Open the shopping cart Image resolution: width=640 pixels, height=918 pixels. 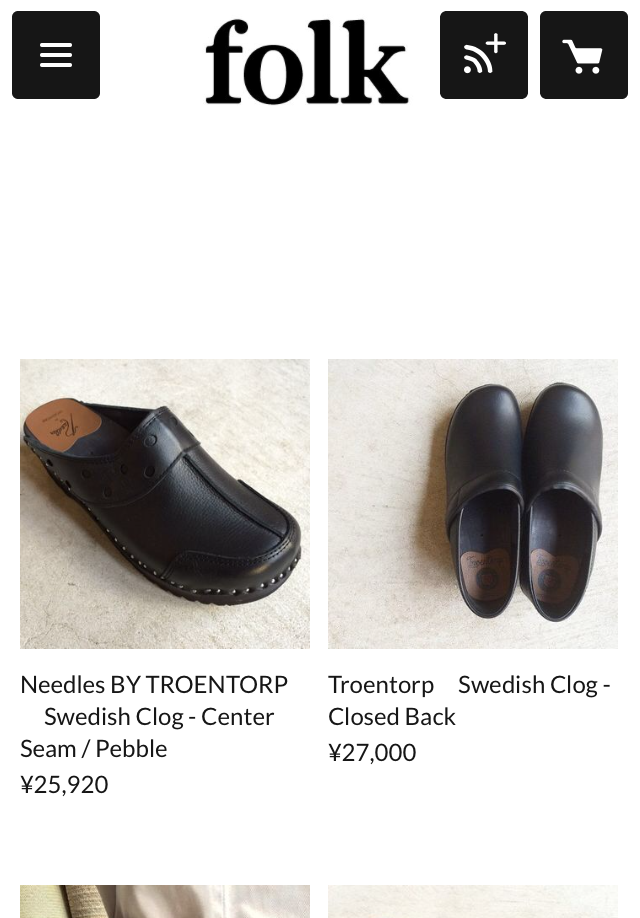pos(584,55)
